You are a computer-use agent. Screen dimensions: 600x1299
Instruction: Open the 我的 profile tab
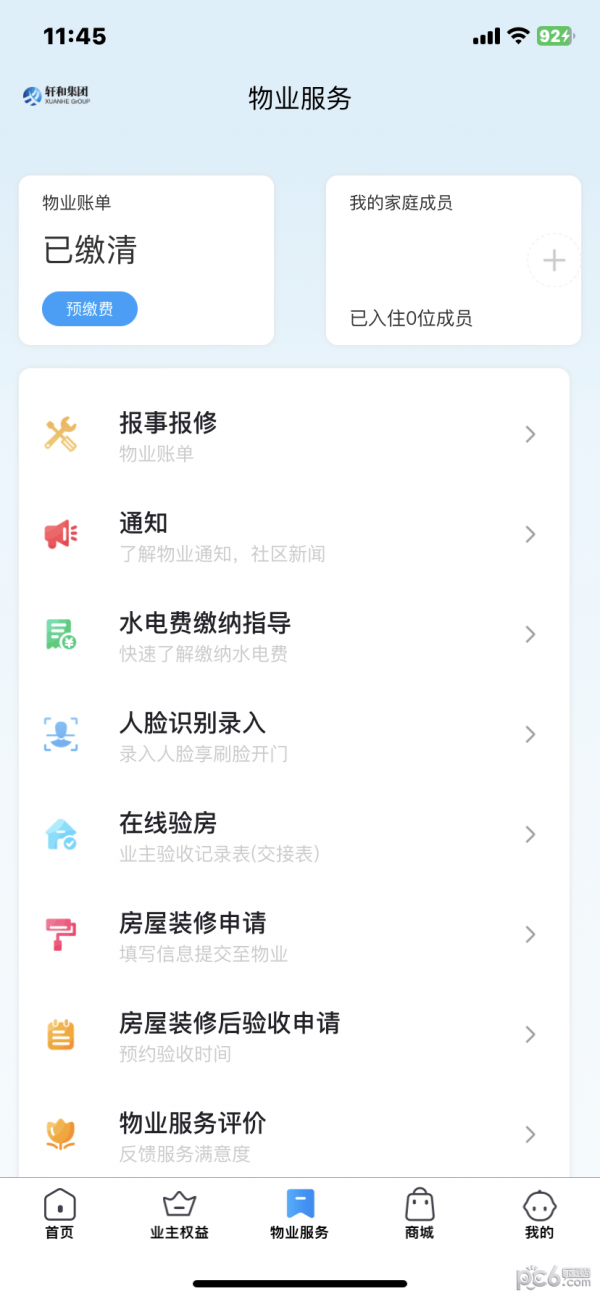[540, 1214]
